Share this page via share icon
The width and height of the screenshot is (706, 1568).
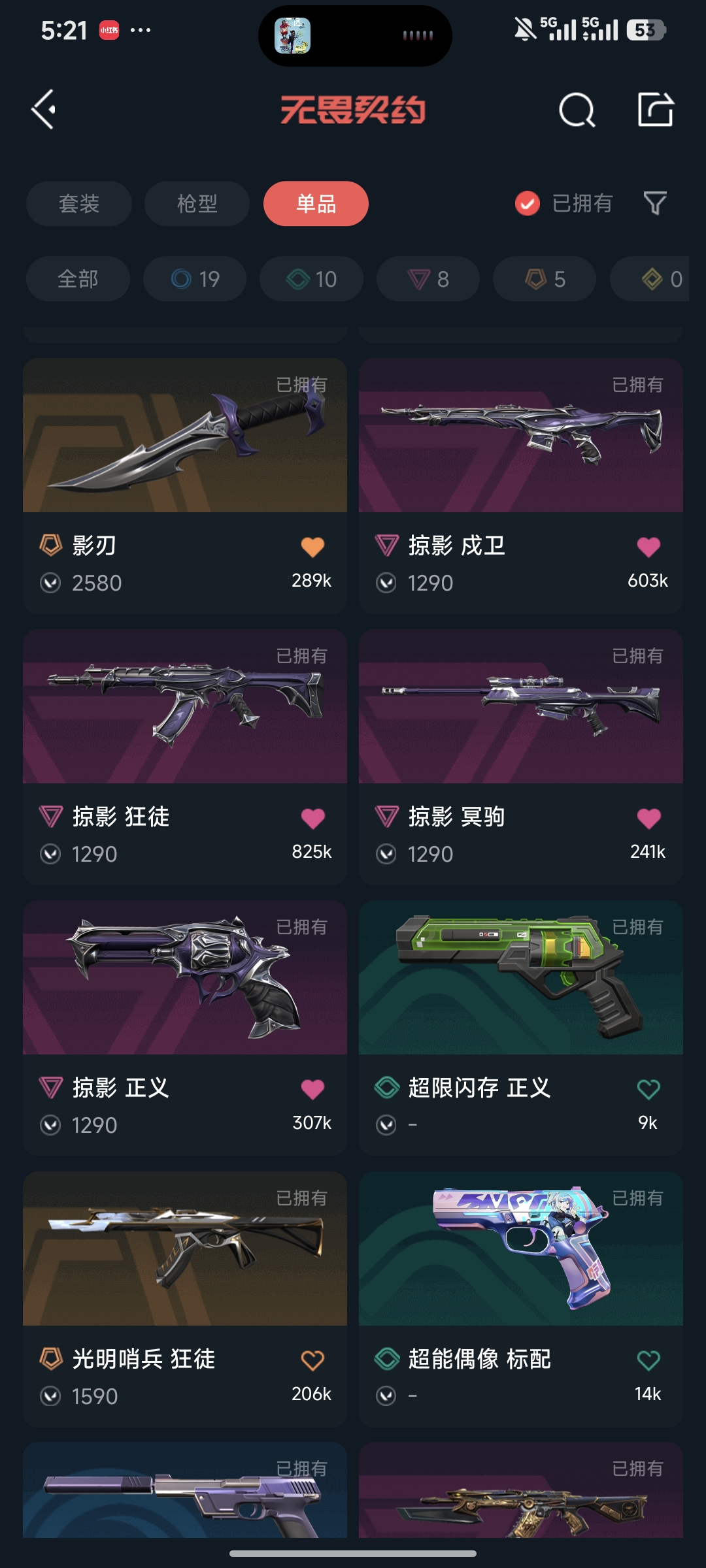[655, 109]
